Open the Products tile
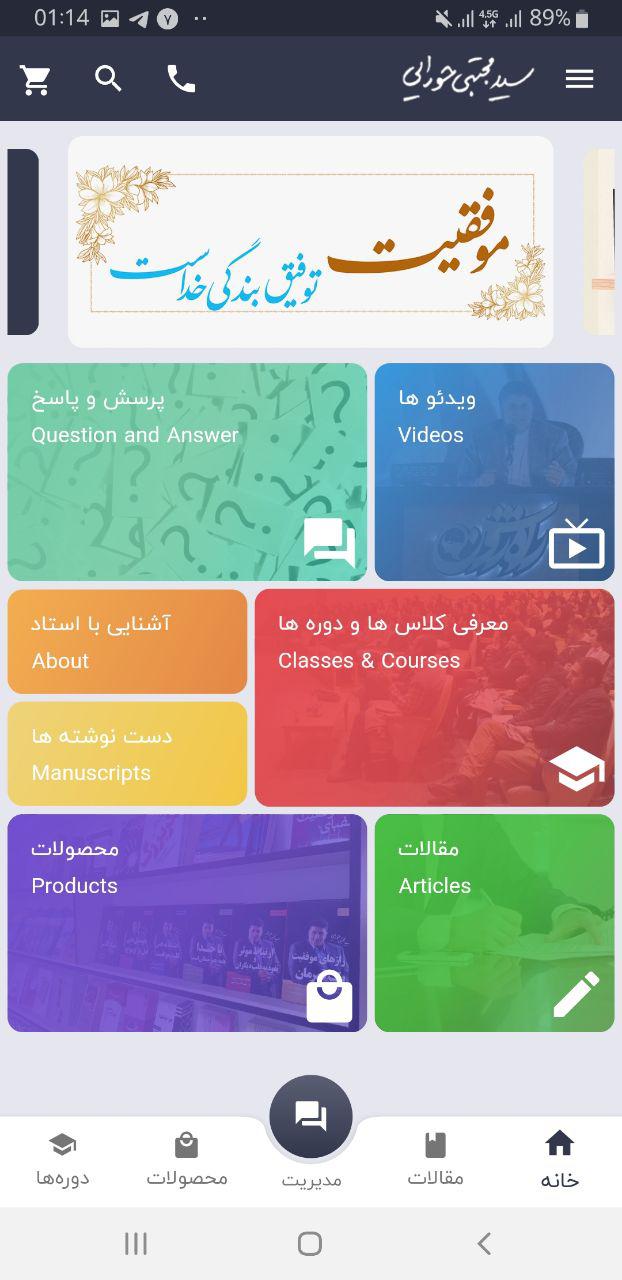This screenshot has height=1280, width=622. [187, 922]
